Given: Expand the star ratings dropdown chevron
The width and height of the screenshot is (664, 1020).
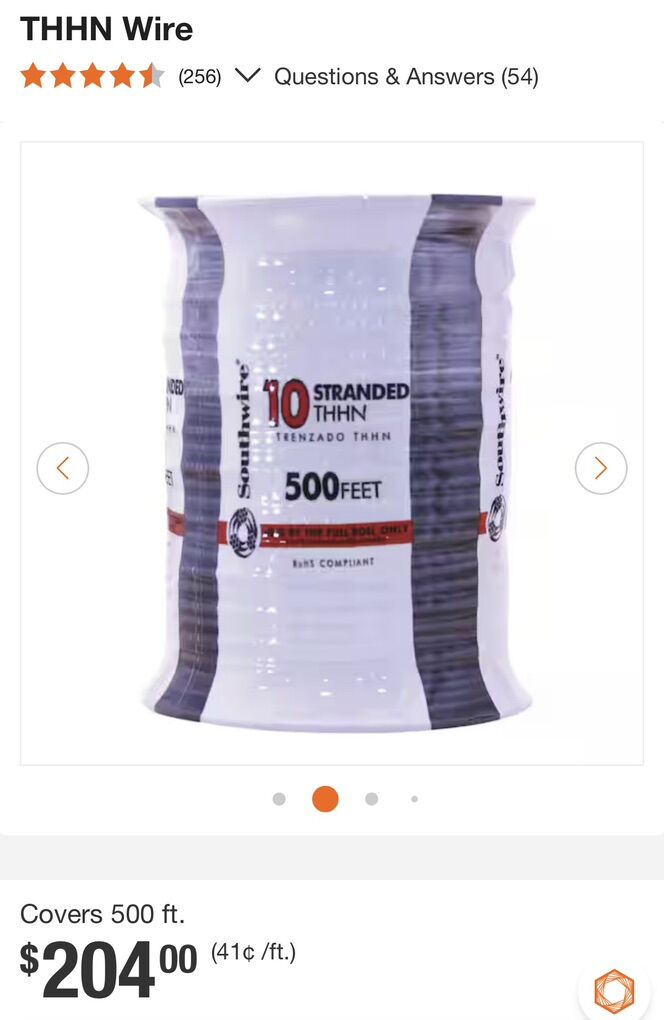Looking at the screenshot, I should (x=247, y=76).
